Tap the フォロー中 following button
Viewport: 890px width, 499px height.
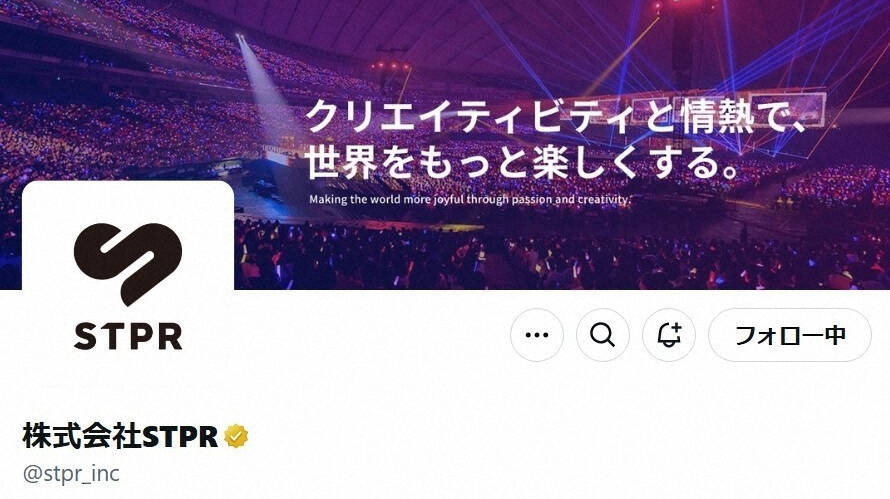click(x=789, y=335)
